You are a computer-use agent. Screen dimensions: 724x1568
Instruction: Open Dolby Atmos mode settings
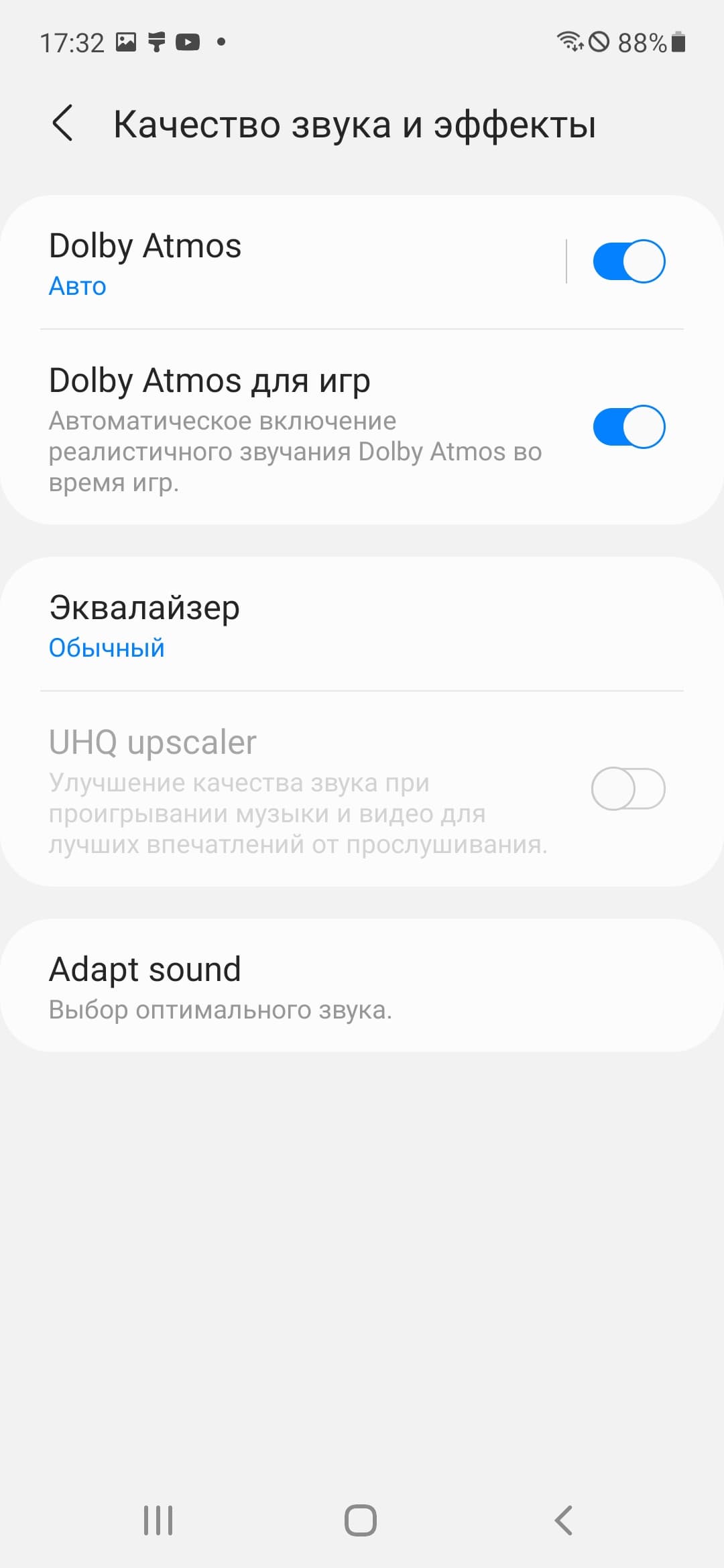pyautogui.click(x=268, y=263)
